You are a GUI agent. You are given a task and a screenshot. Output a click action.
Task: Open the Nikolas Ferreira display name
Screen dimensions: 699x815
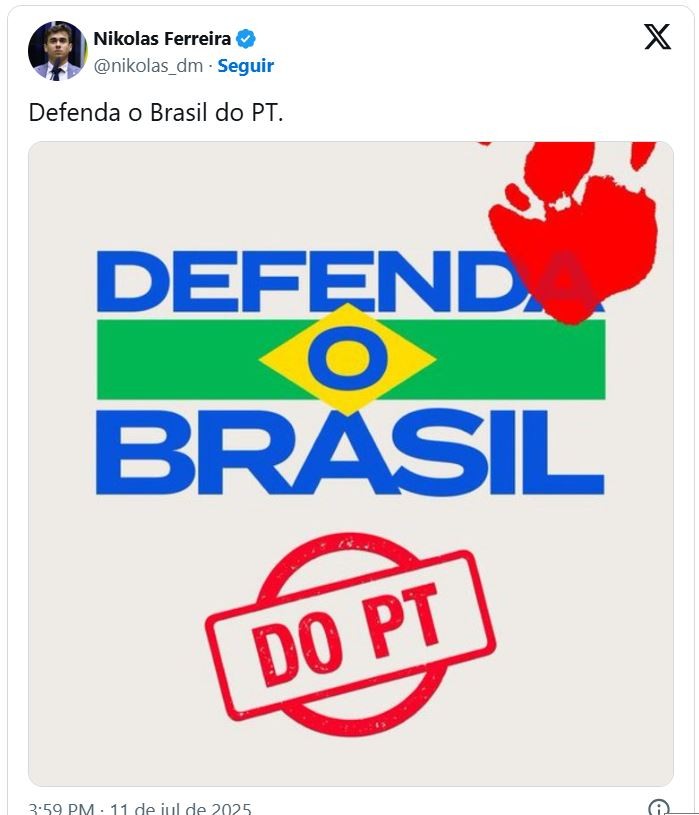click(x=162, y=39)
